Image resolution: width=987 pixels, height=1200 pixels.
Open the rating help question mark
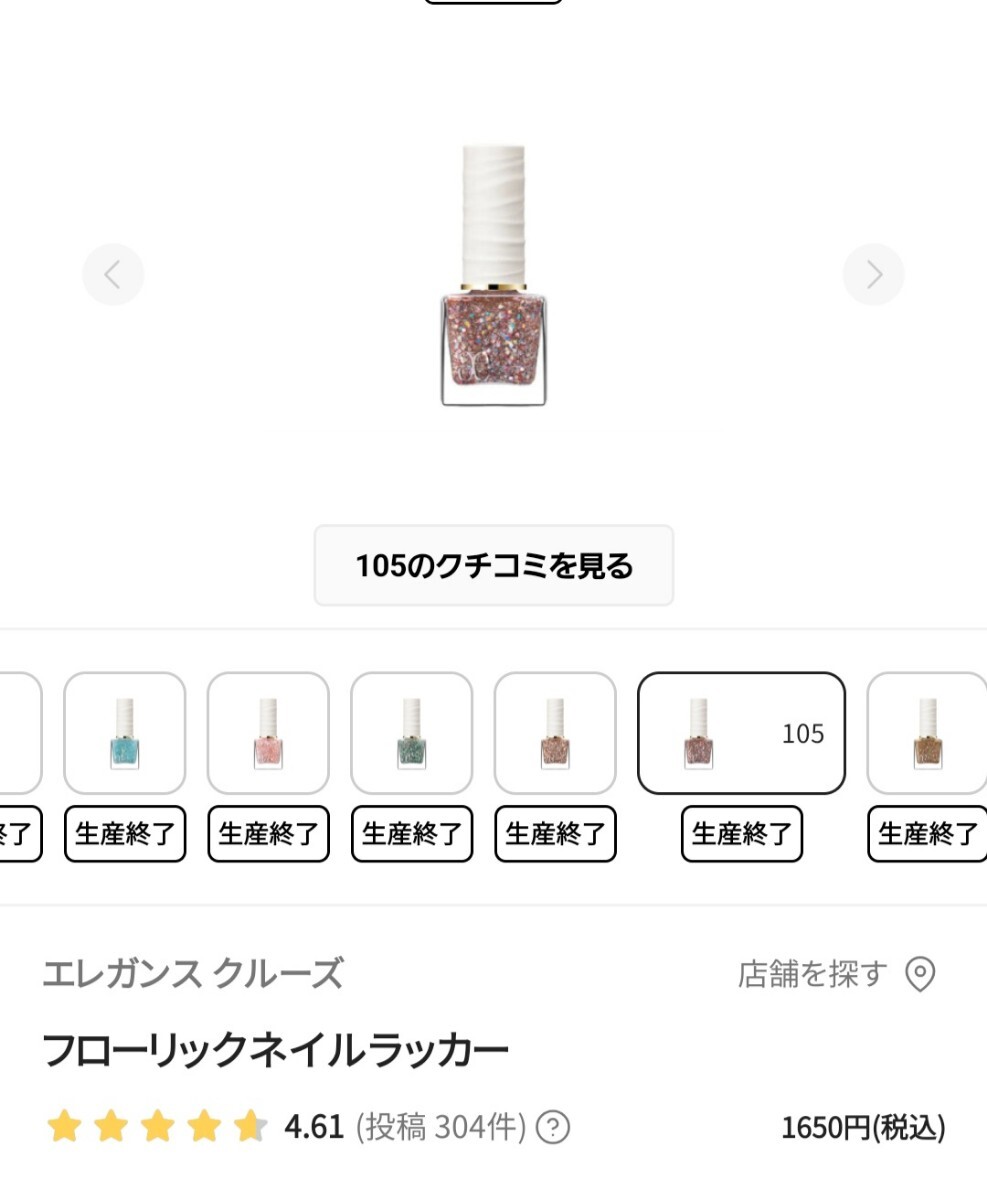(553, 1128)
